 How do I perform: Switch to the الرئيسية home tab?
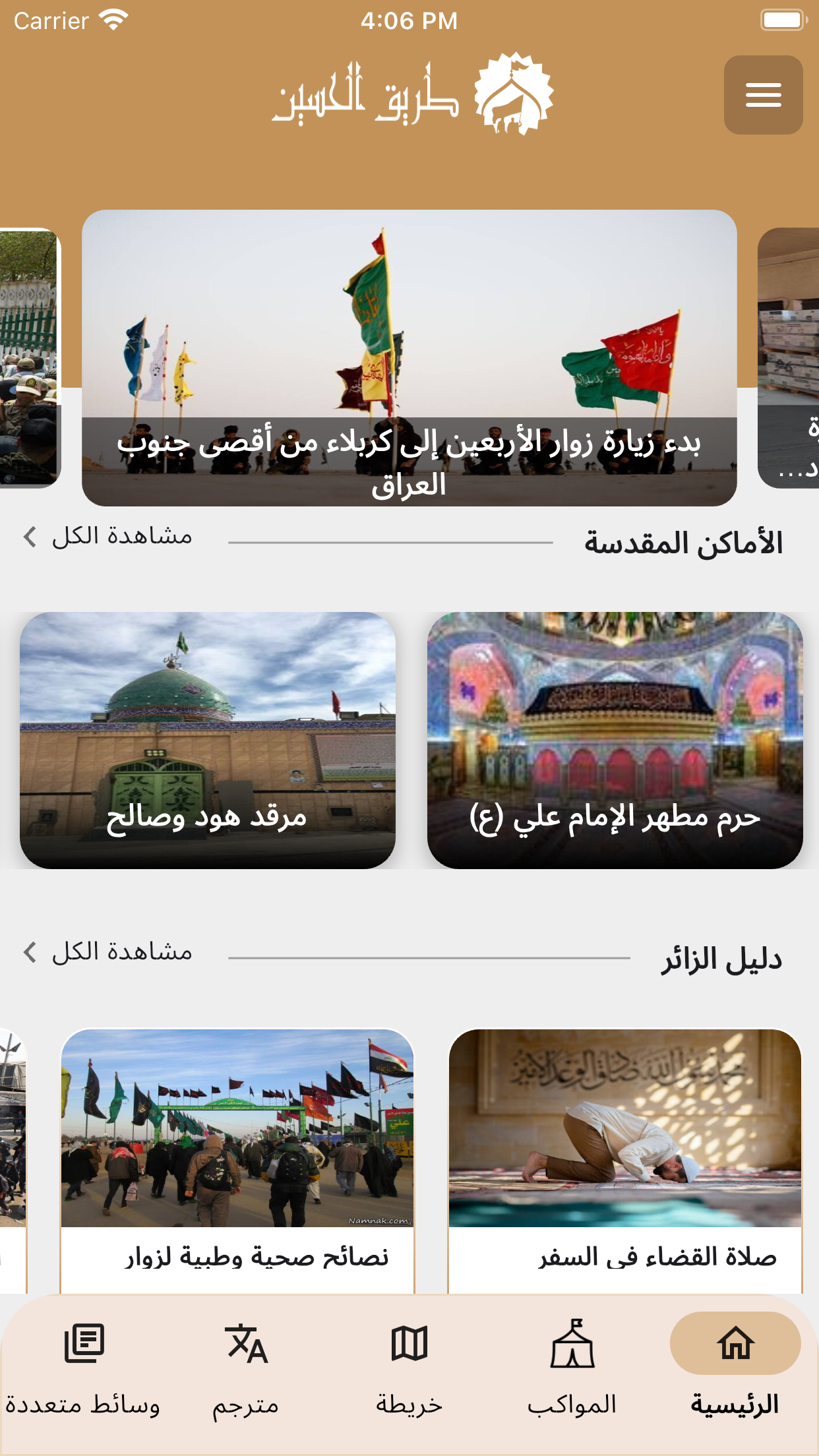pos(735,1369)
